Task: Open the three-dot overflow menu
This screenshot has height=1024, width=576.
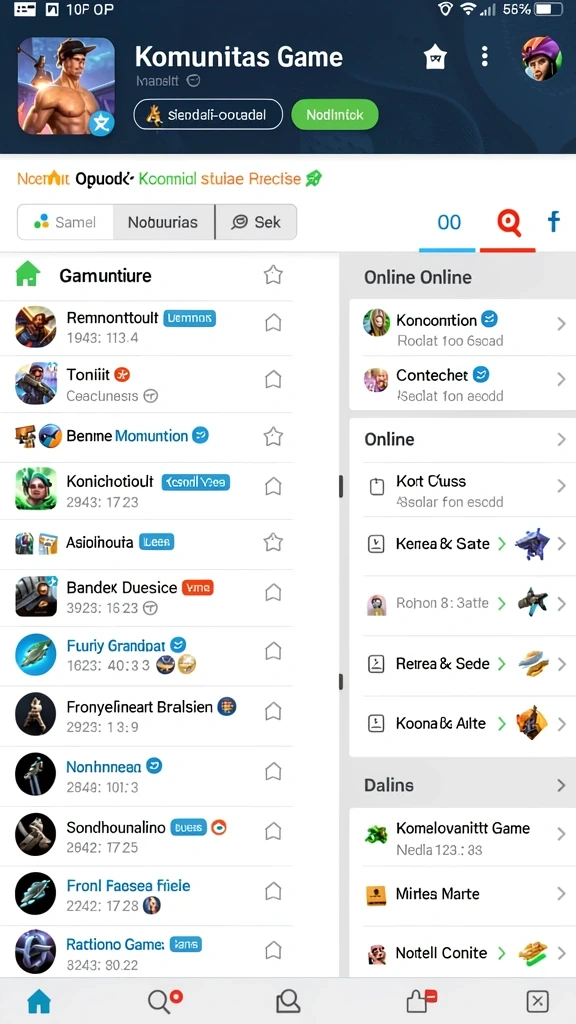Action: (484, 57)
